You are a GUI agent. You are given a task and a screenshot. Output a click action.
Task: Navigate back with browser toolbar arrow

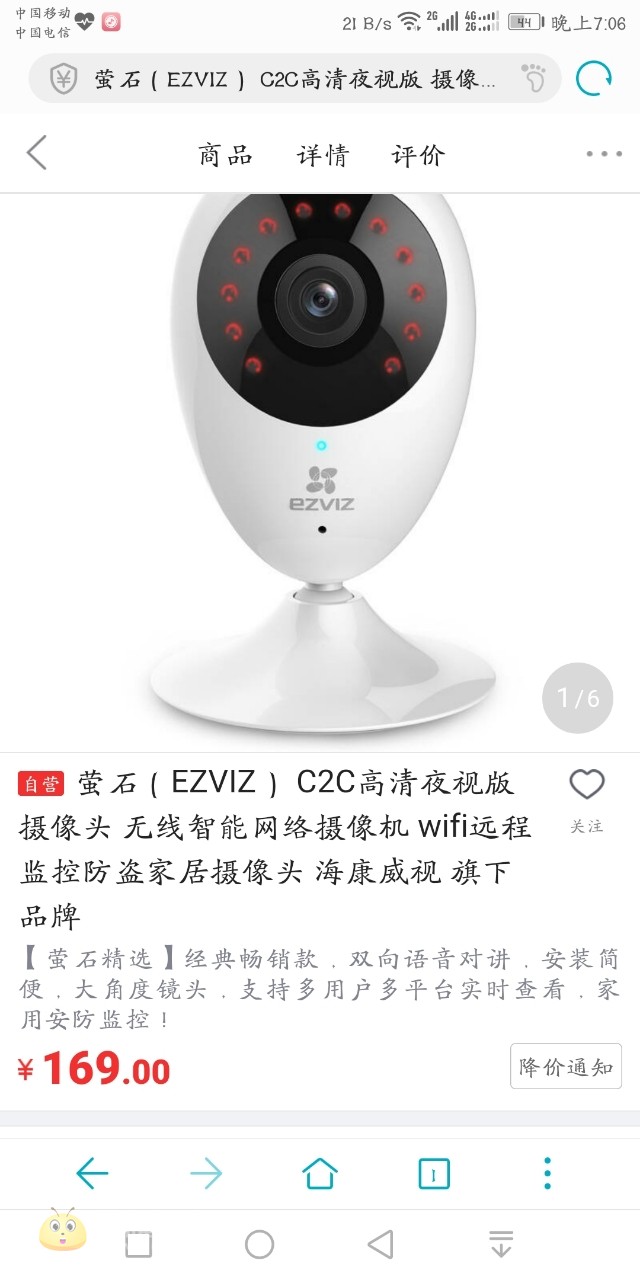(92, 1173)
